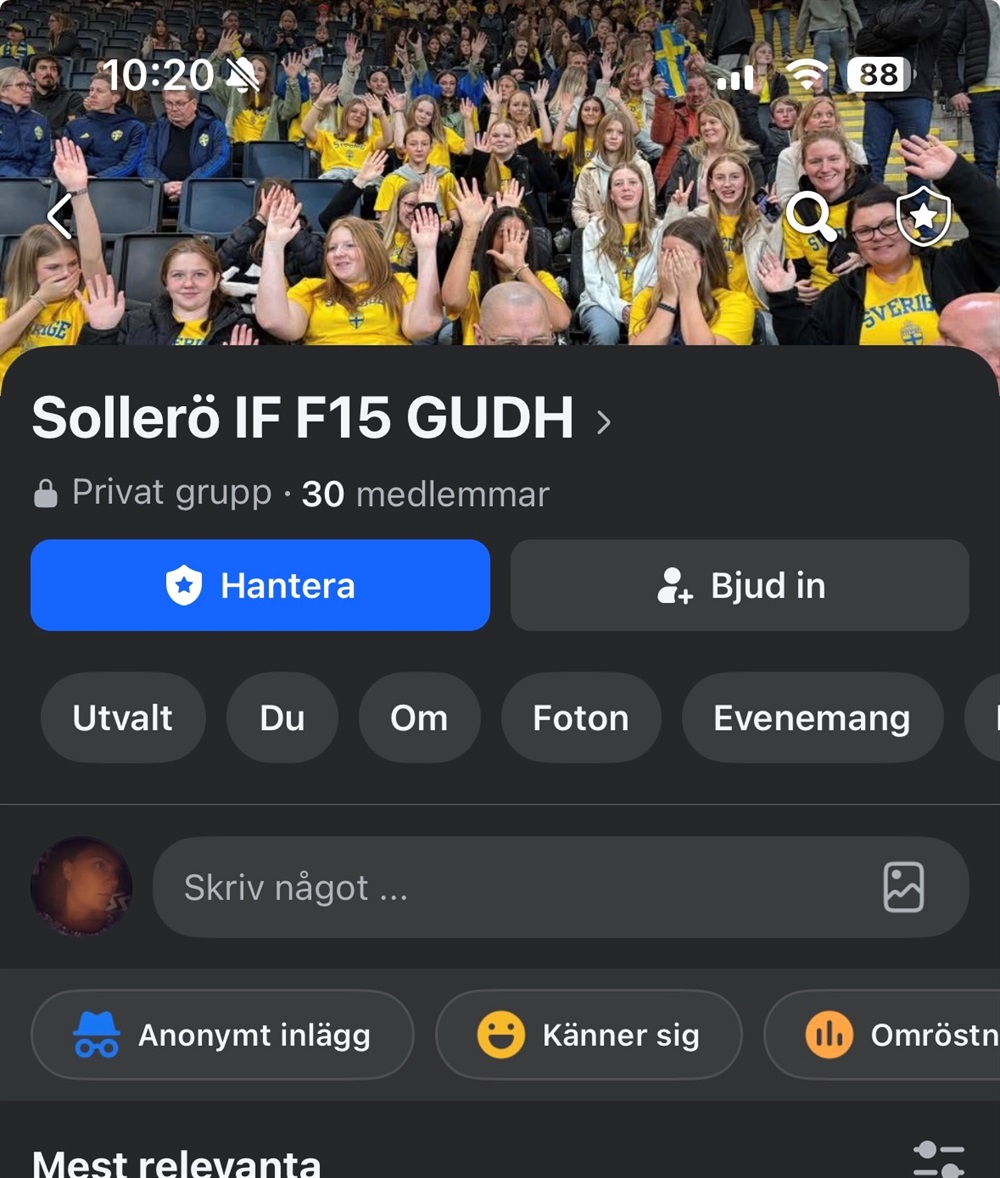Choose the Känner sig feeling option
This screenshot has width=1000, height=1178.
coord(588,1035)
